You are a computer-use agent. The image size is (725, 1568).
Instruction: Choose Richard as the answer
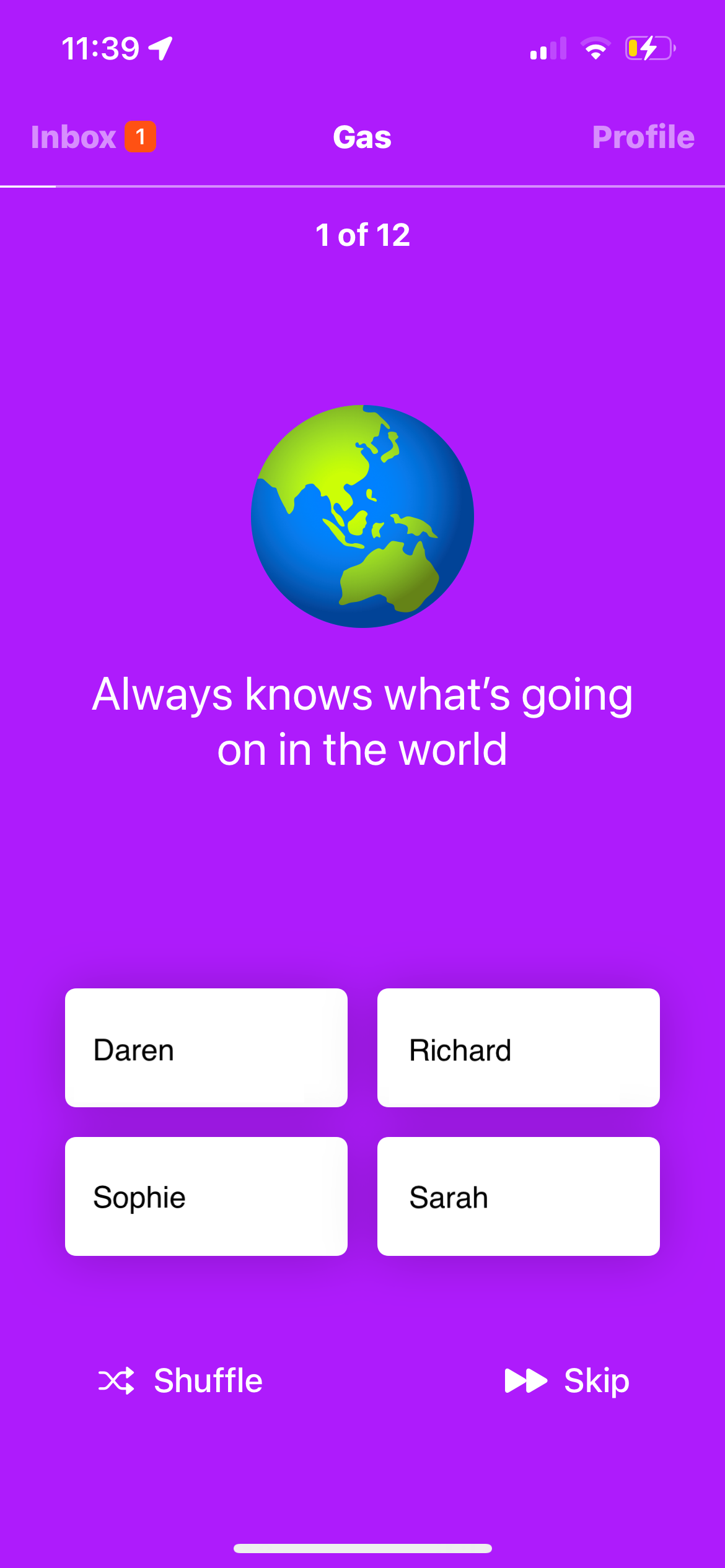[519, 1048]
